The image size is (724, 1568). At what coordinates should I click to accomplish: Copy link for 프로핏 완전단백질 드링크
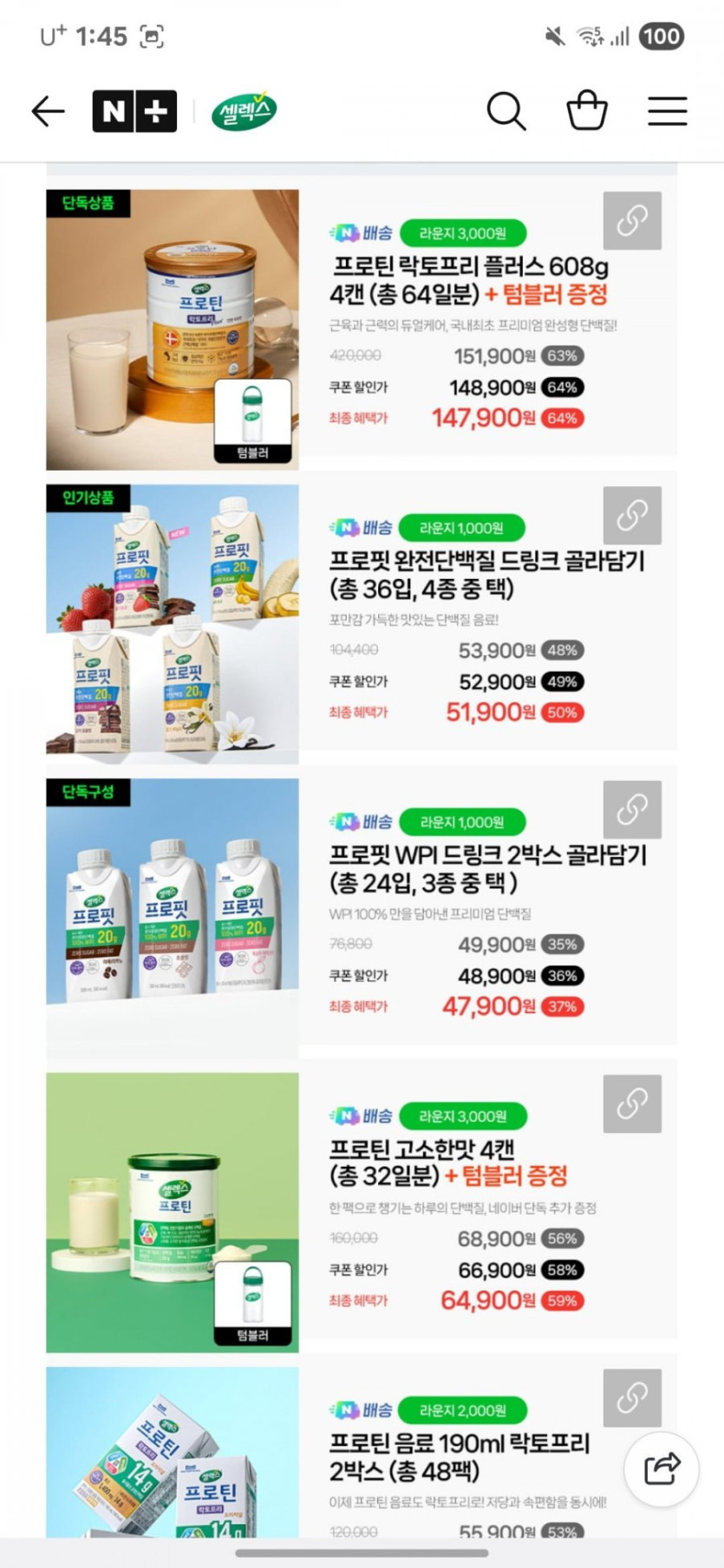tap(632, 515)
